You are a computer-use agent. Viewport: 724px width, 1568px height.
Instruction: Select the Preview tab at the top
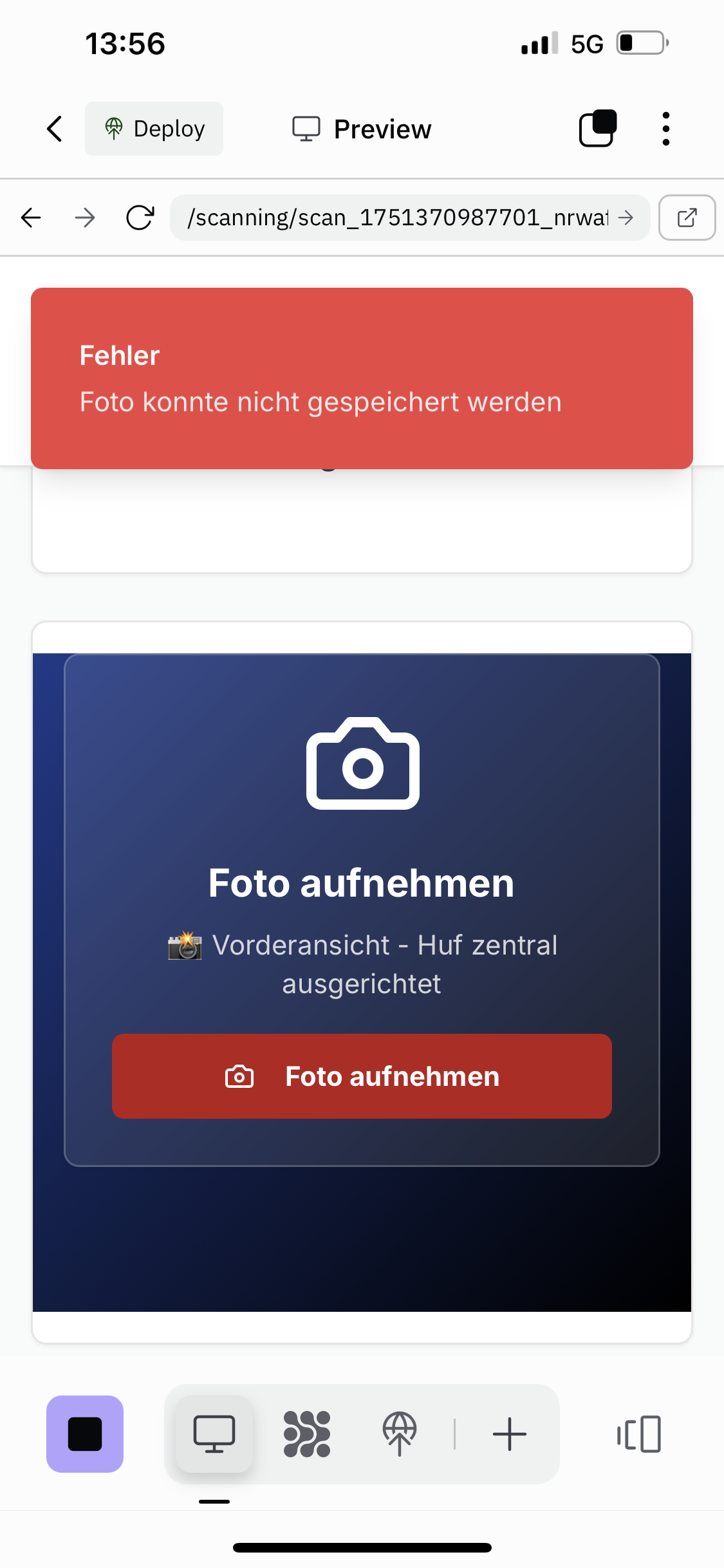[362, 129]
